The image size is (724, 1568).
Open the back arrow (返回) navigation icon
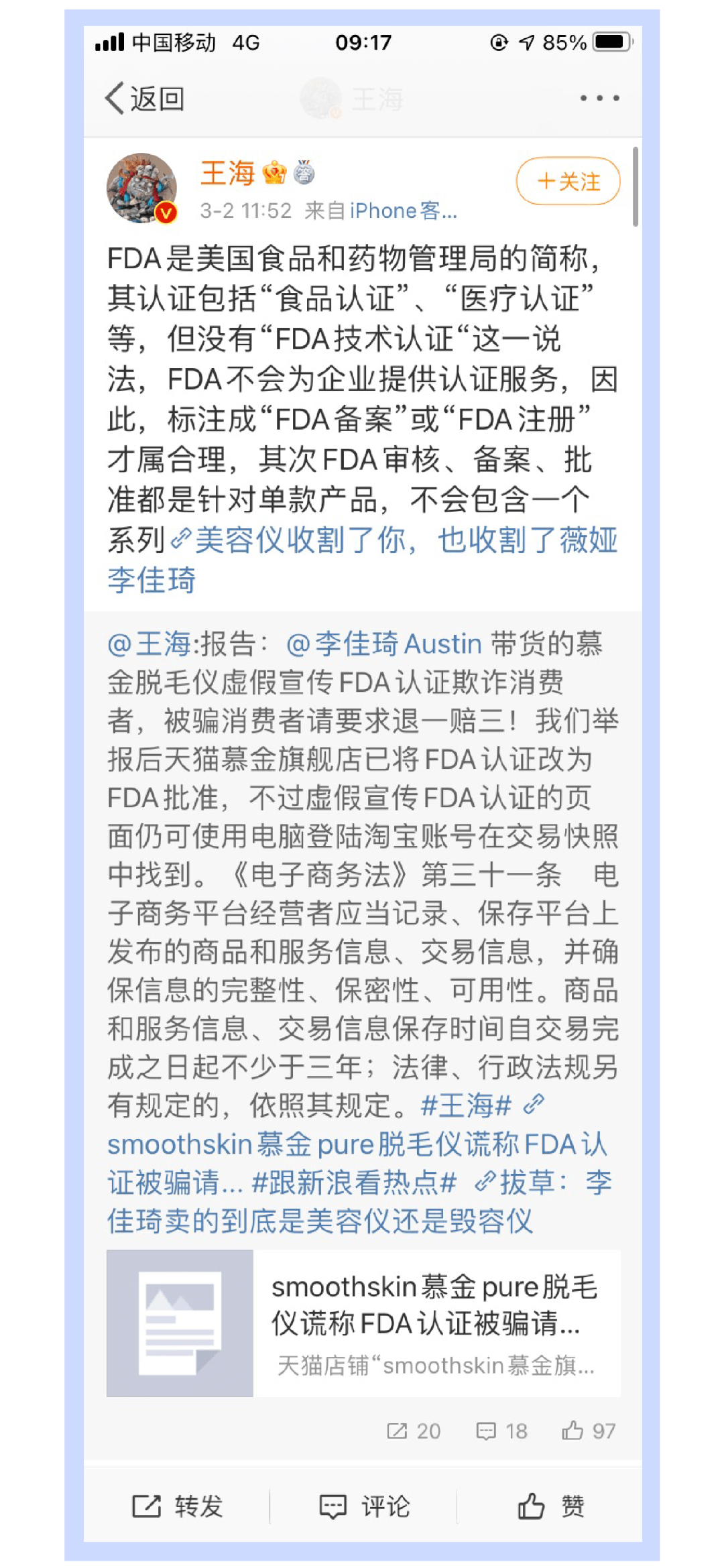(x=114, y=98)
